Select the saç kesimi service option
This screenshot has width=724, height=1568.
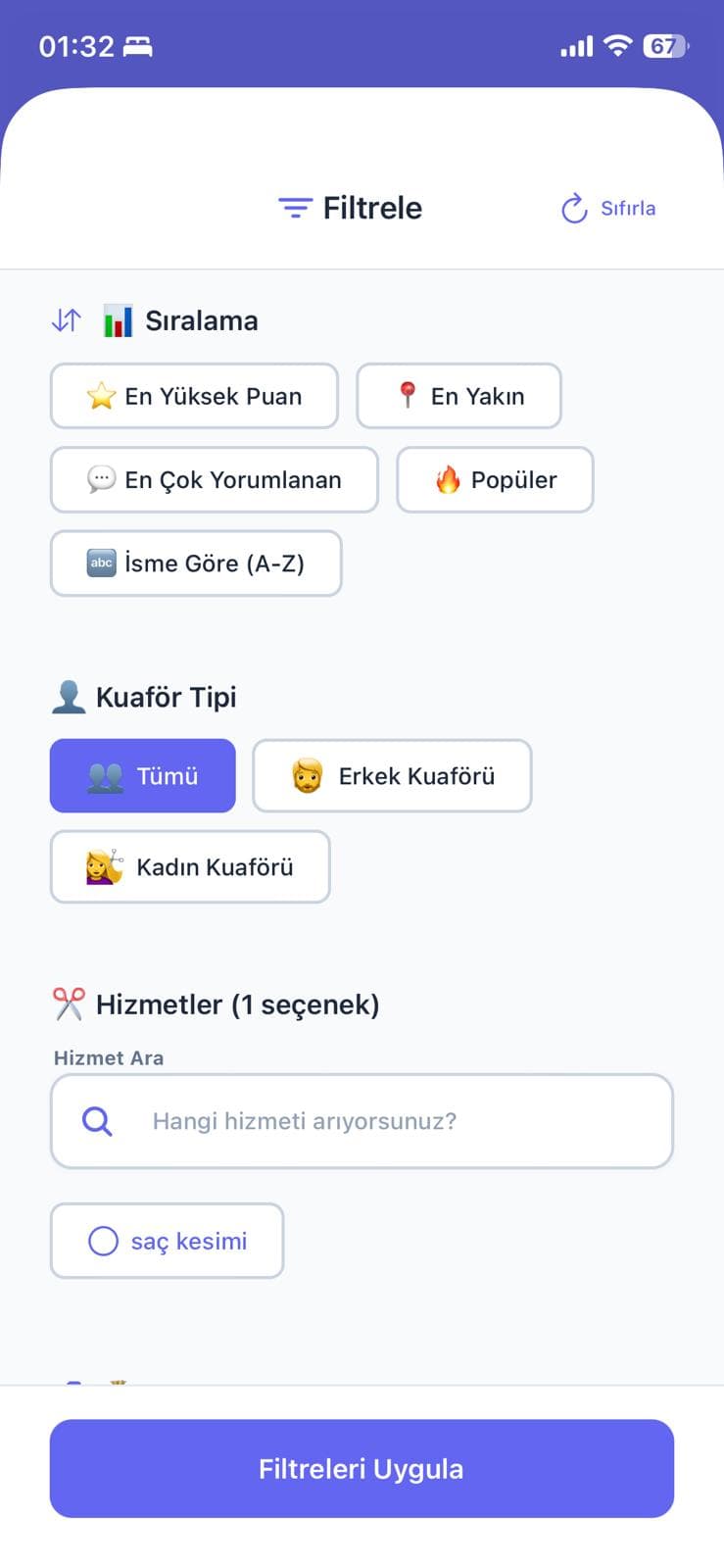pyautogui.click(x=167, y=1241)
